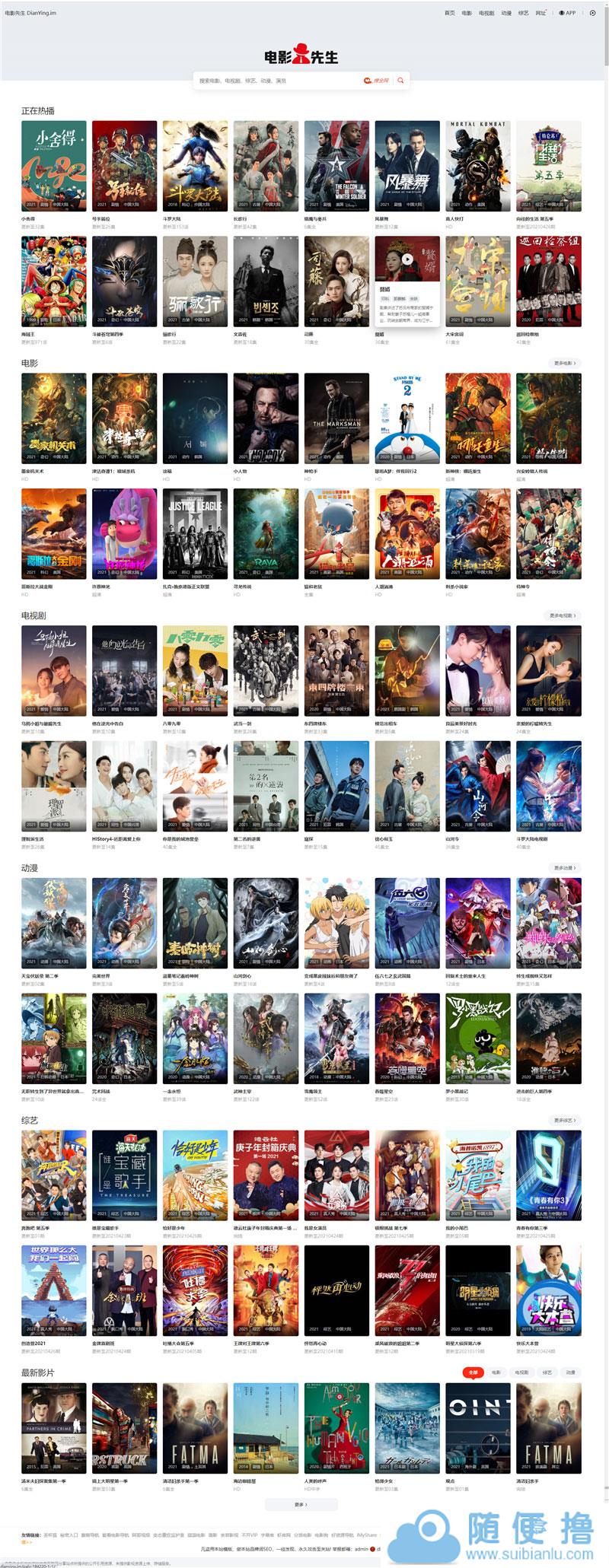Tap 更多动漫 for more anime

click(x=565, y=867)
